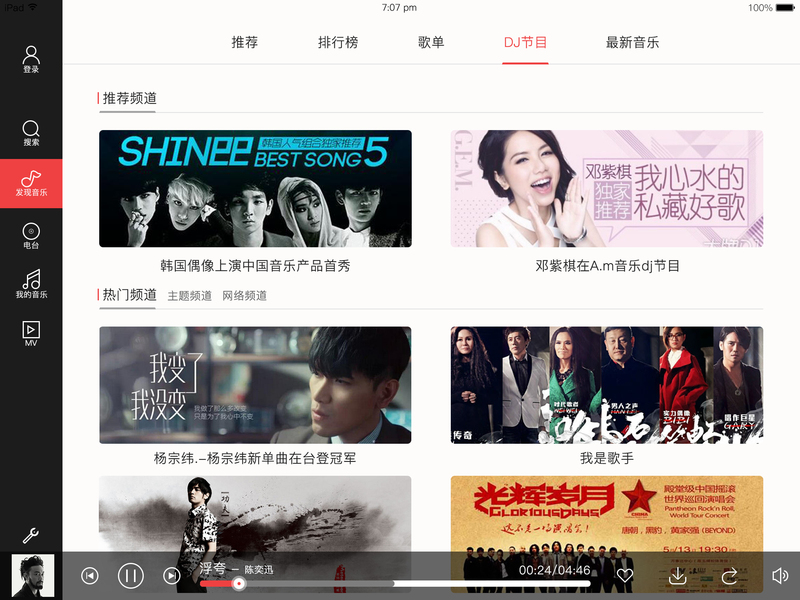Open 邓紫棋 A.m音乐dj节目 channel

click(607, 188)
